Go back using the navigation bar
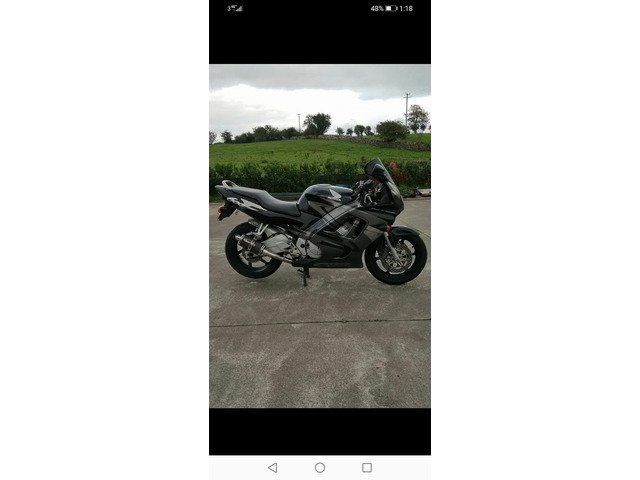Screen dimensions: 640x480 tap(272, 467)
